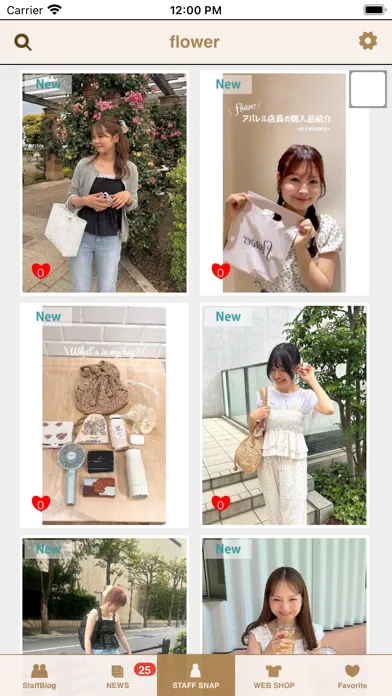Open the settings gear

point(368,41)
